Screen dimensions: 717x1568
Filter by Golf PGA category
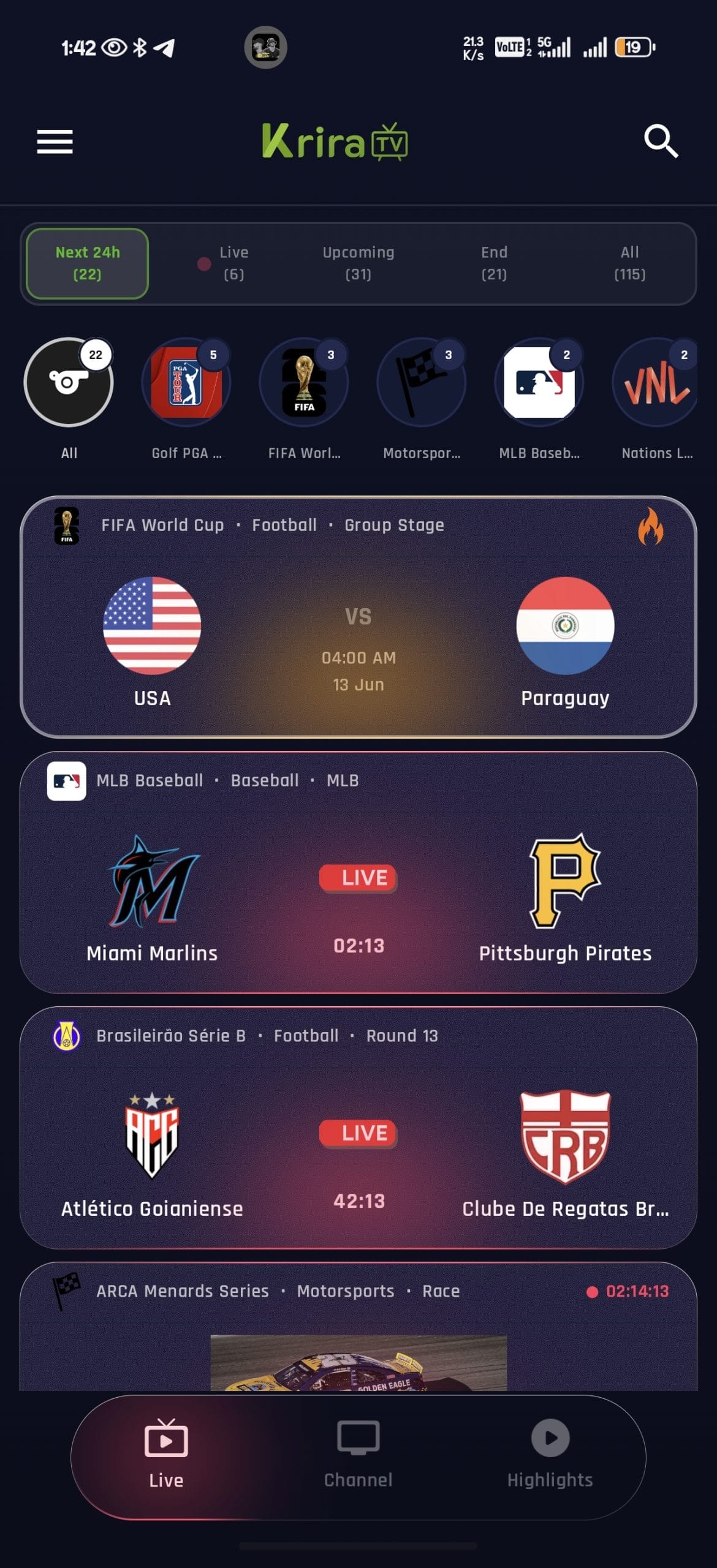[x=186, y=399]
